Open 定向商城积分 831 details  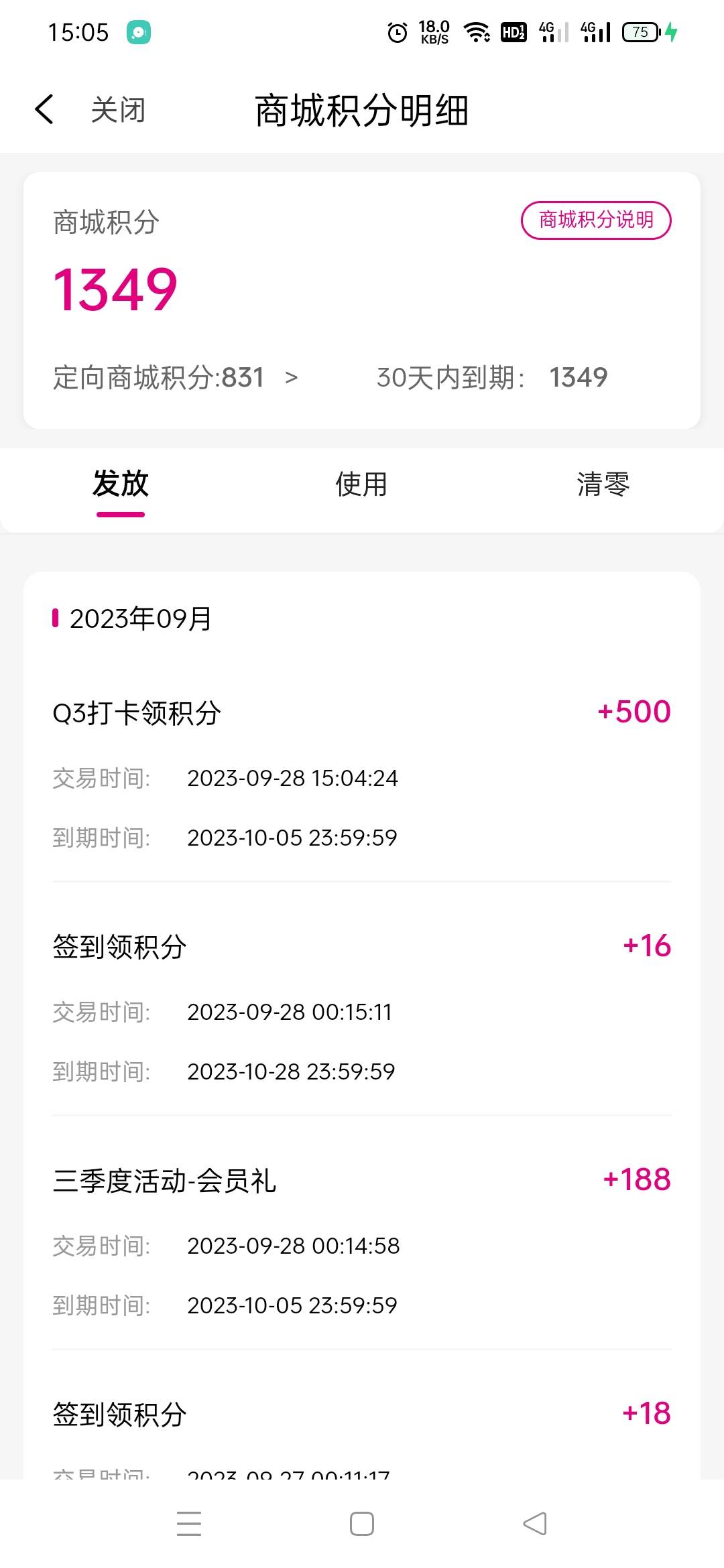[x=176, y=377]
